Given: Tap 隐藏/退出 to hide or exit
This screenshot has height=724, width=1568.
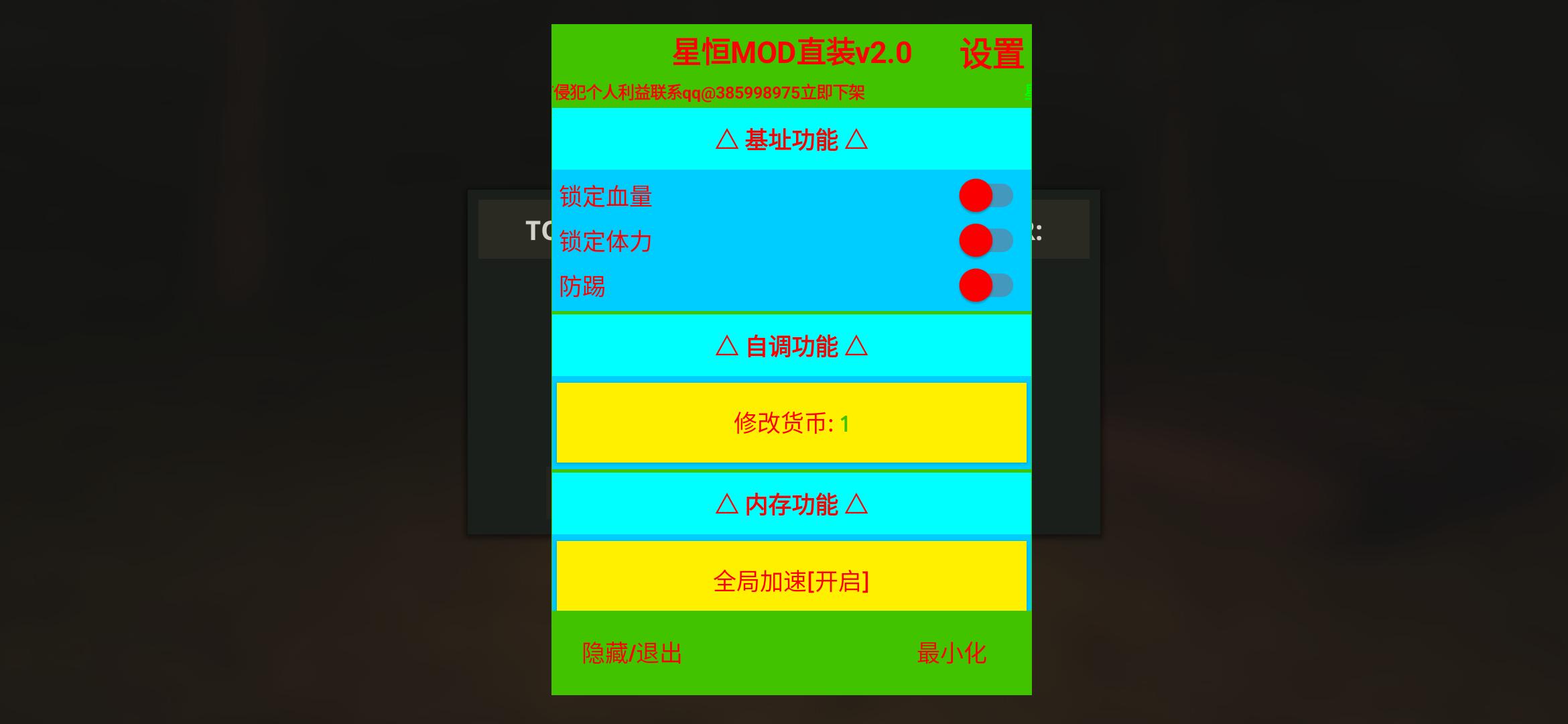Looking at the screenshot, I should coord(632,653).
